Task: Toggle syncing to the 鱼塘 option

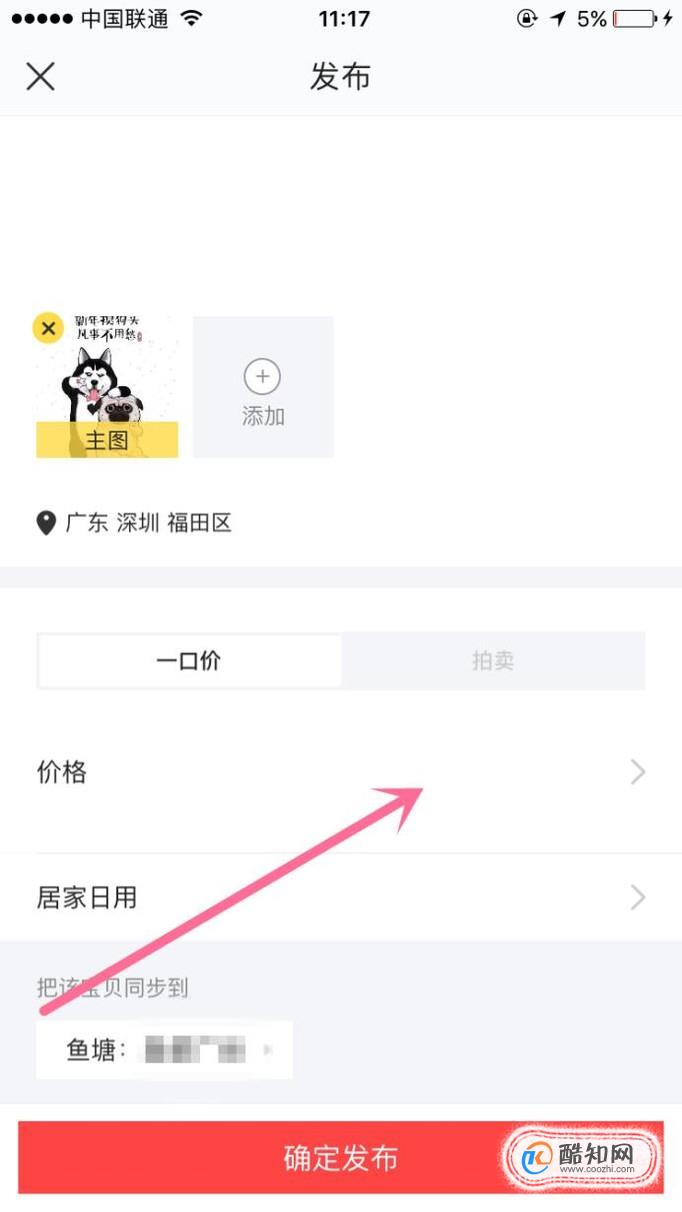Action: coord(164,1050)
